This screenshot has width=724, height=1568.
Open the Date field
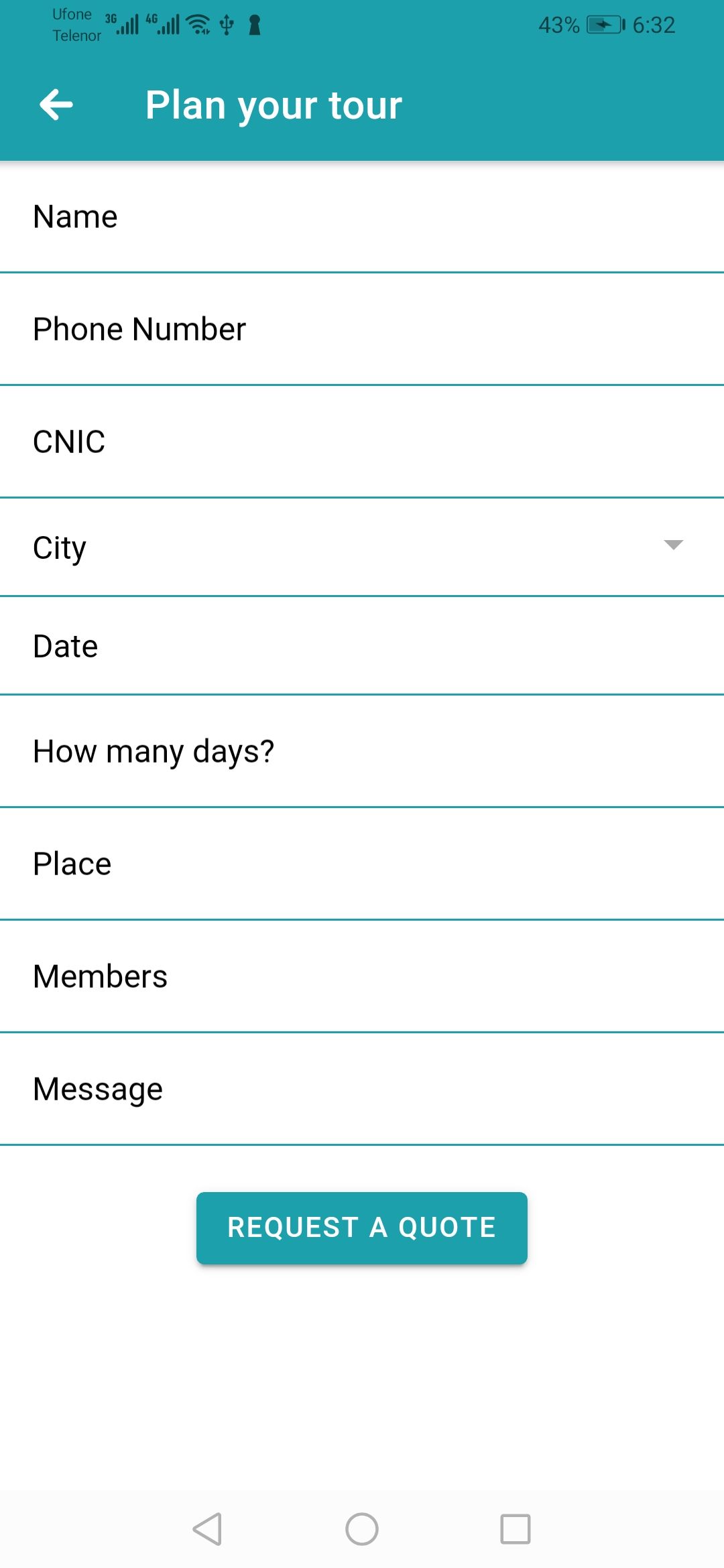362,647
